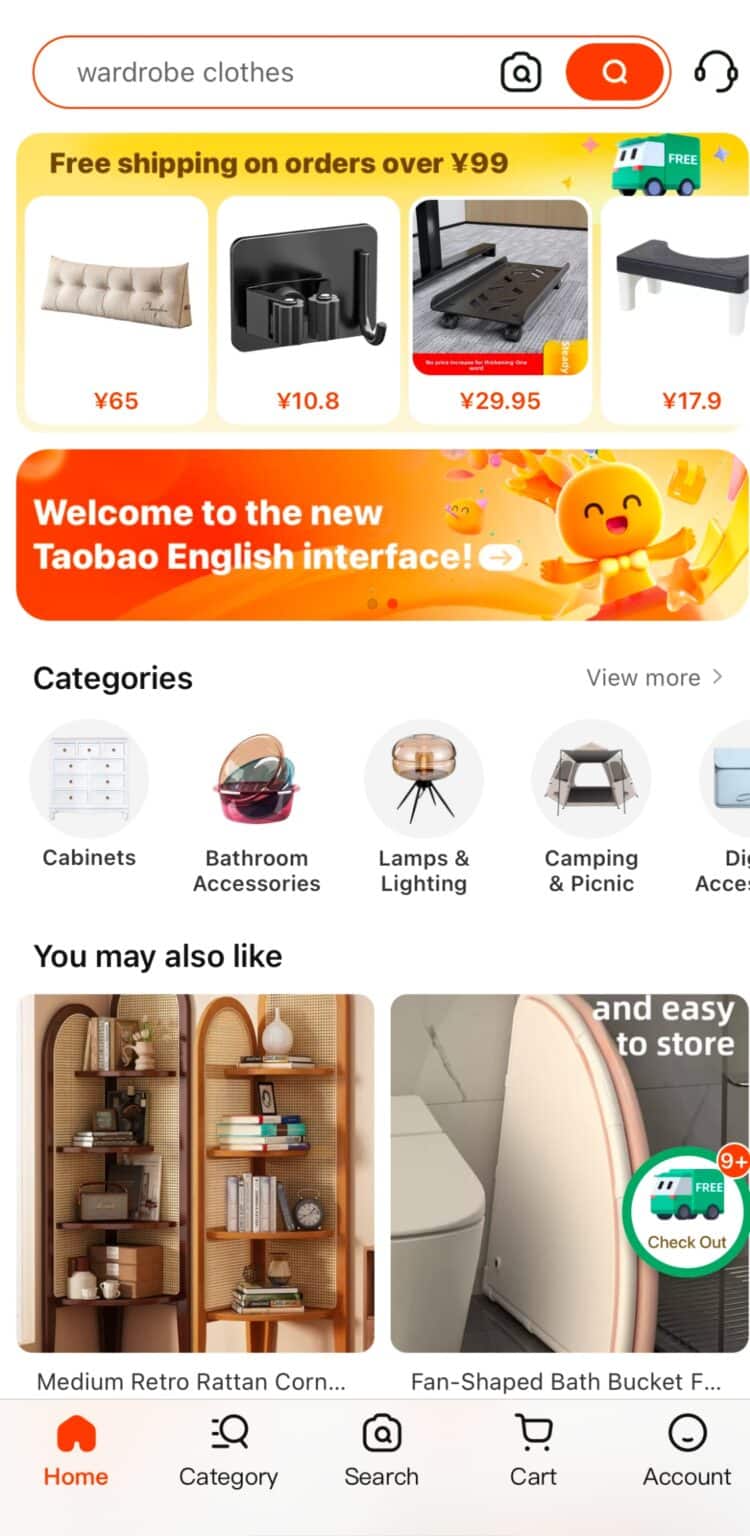Select the camera image search icon
750x1536 pixels.
[521, 71]
